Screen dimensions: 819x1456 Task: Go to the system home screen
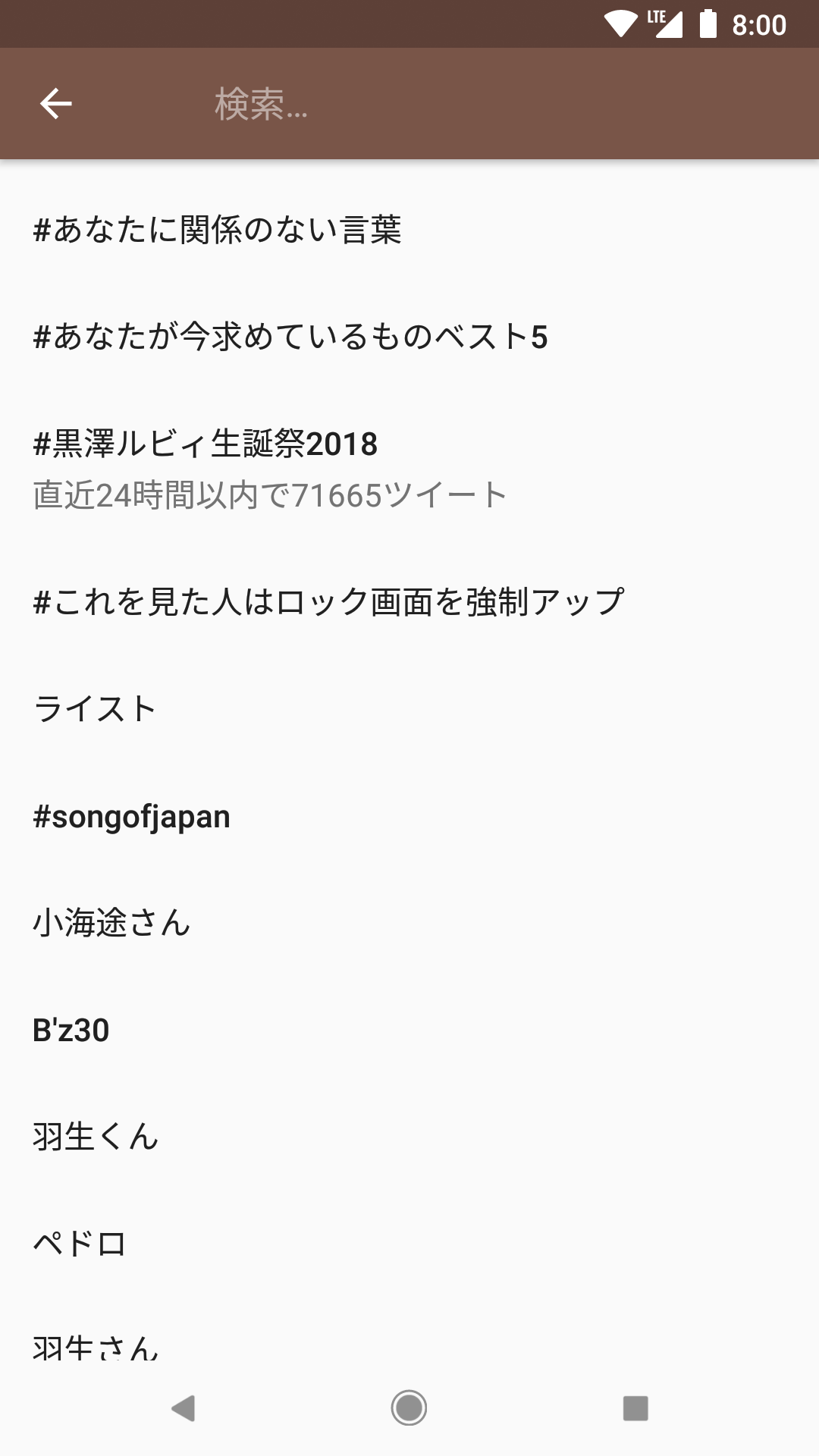point(409,1408)
